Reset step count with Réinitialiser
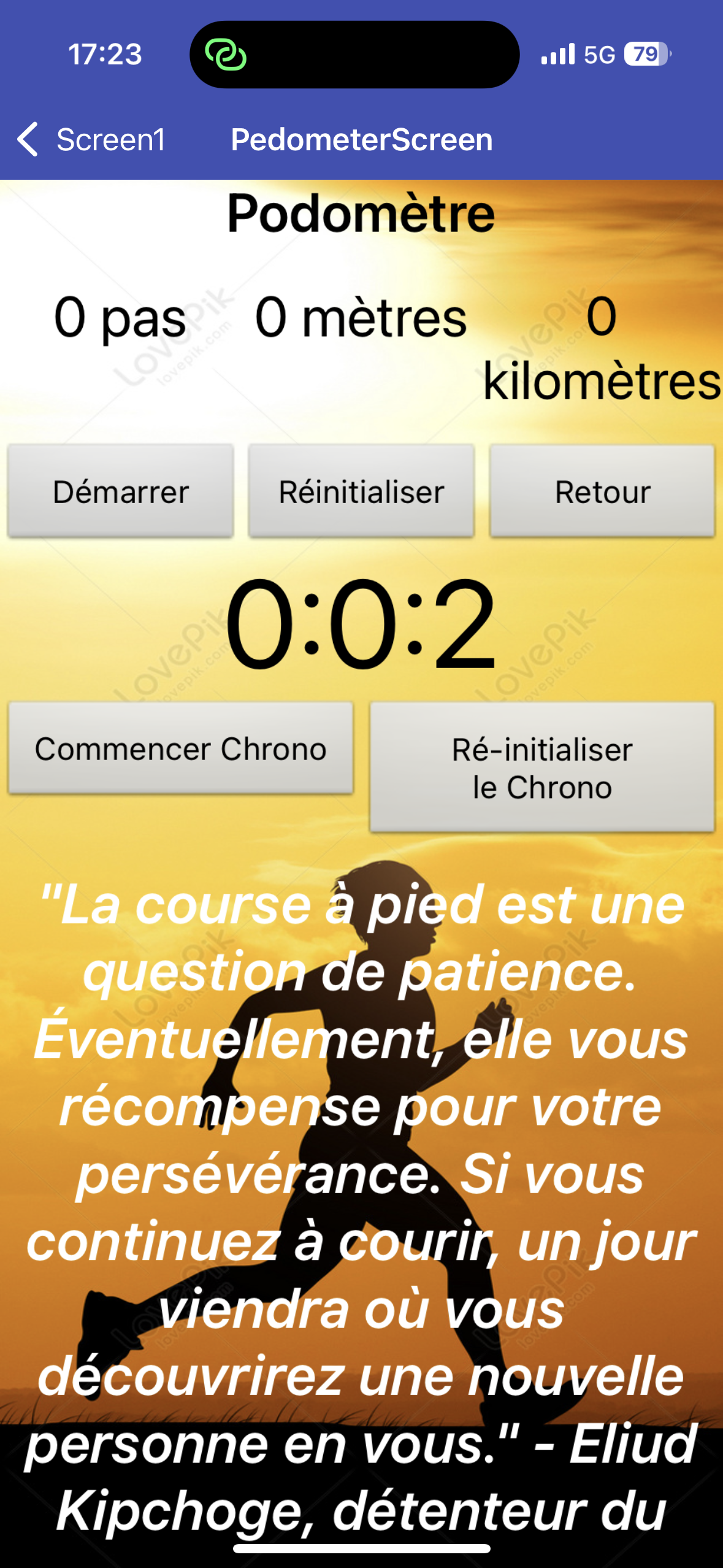This screenshot has width=723, height=1568. coord(361,491)
